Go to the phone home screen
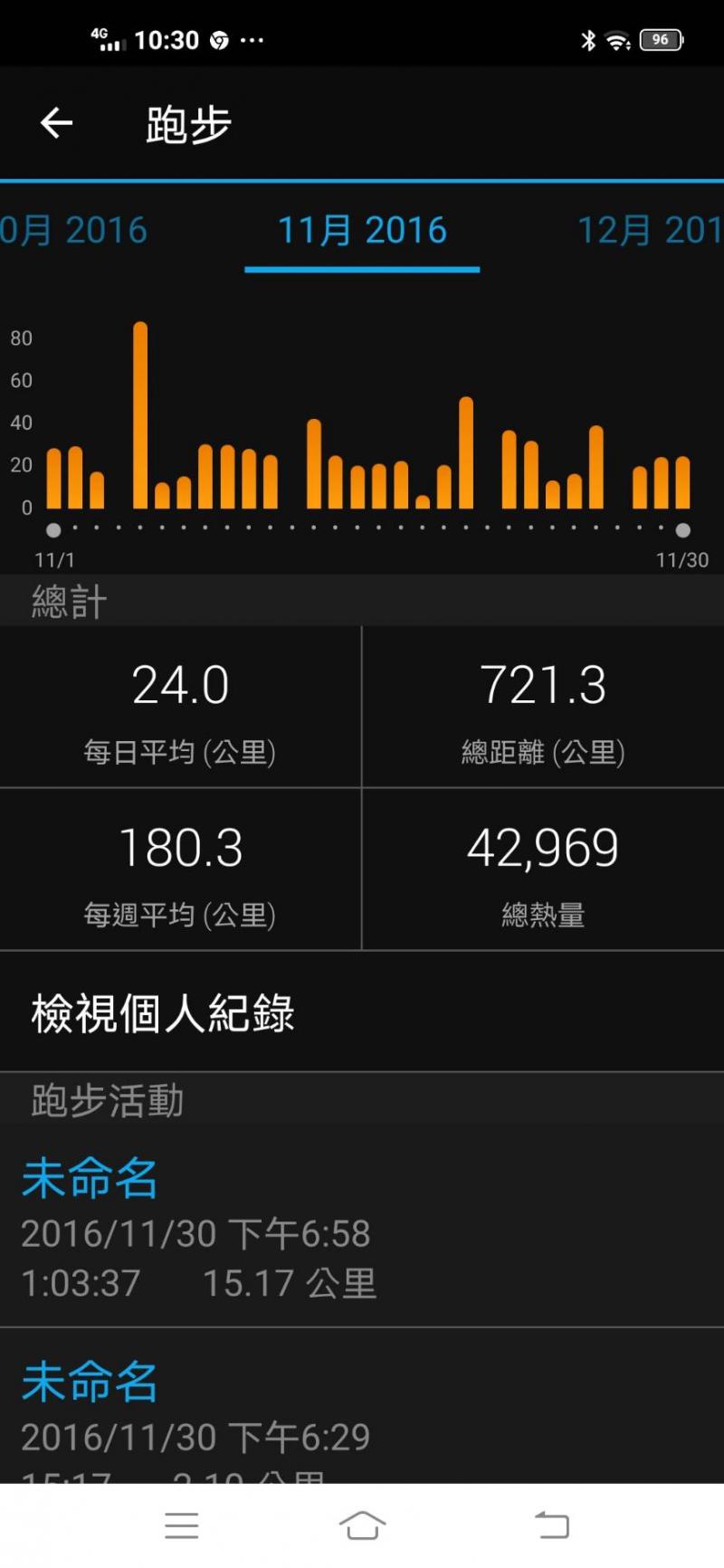 tap(362, 1525)
